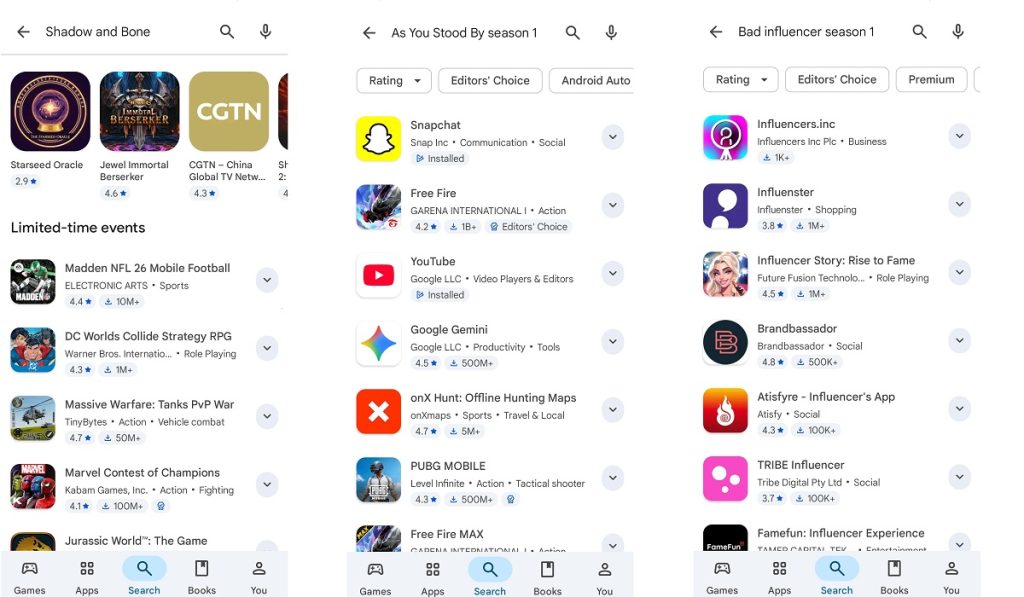Viewport: 1024px width, 597px height.
Task: Open onX Hunt: Offline Hunting Maps
Action: tap(493, 398)
